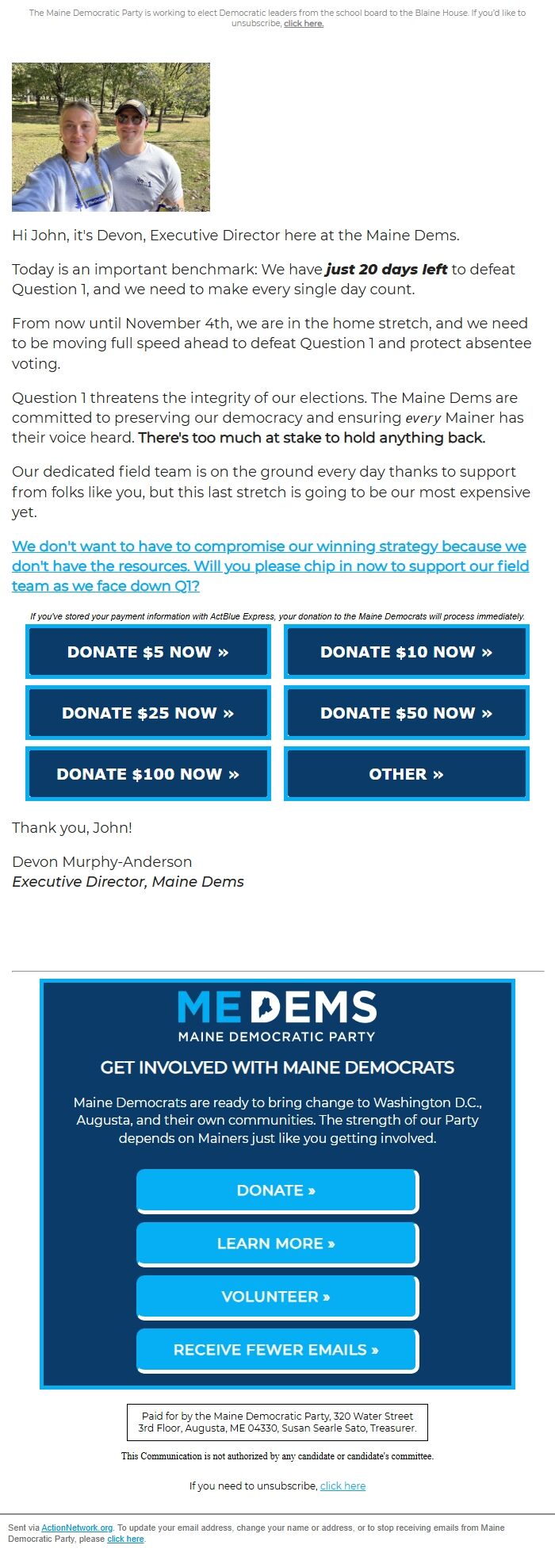Visit the ActionNetwork.org link
Viewport: 555px width, 1568px height.
(x=77, y=1528)
